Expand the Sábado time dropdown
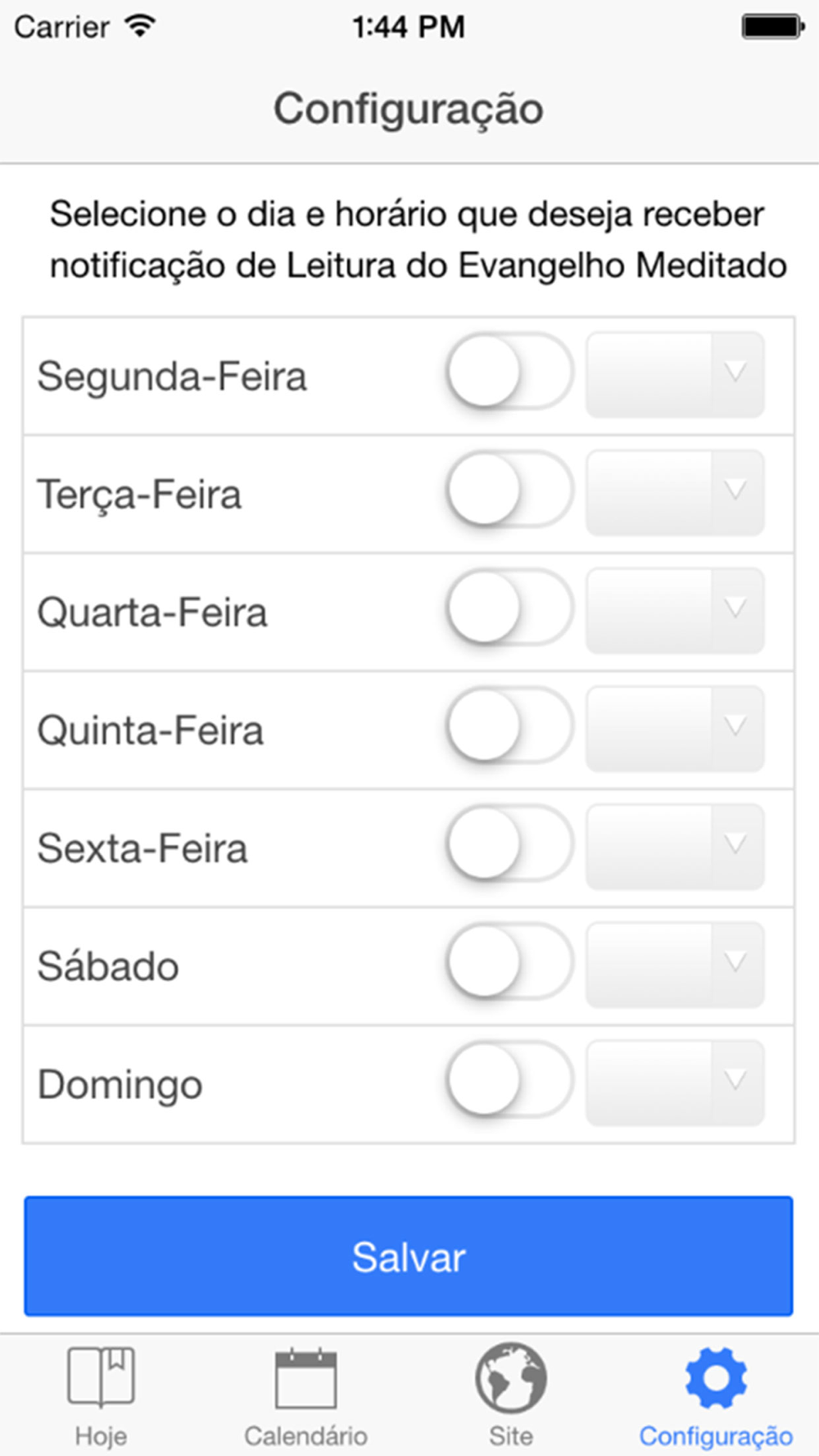The image size is (819, 1456). 676,964
